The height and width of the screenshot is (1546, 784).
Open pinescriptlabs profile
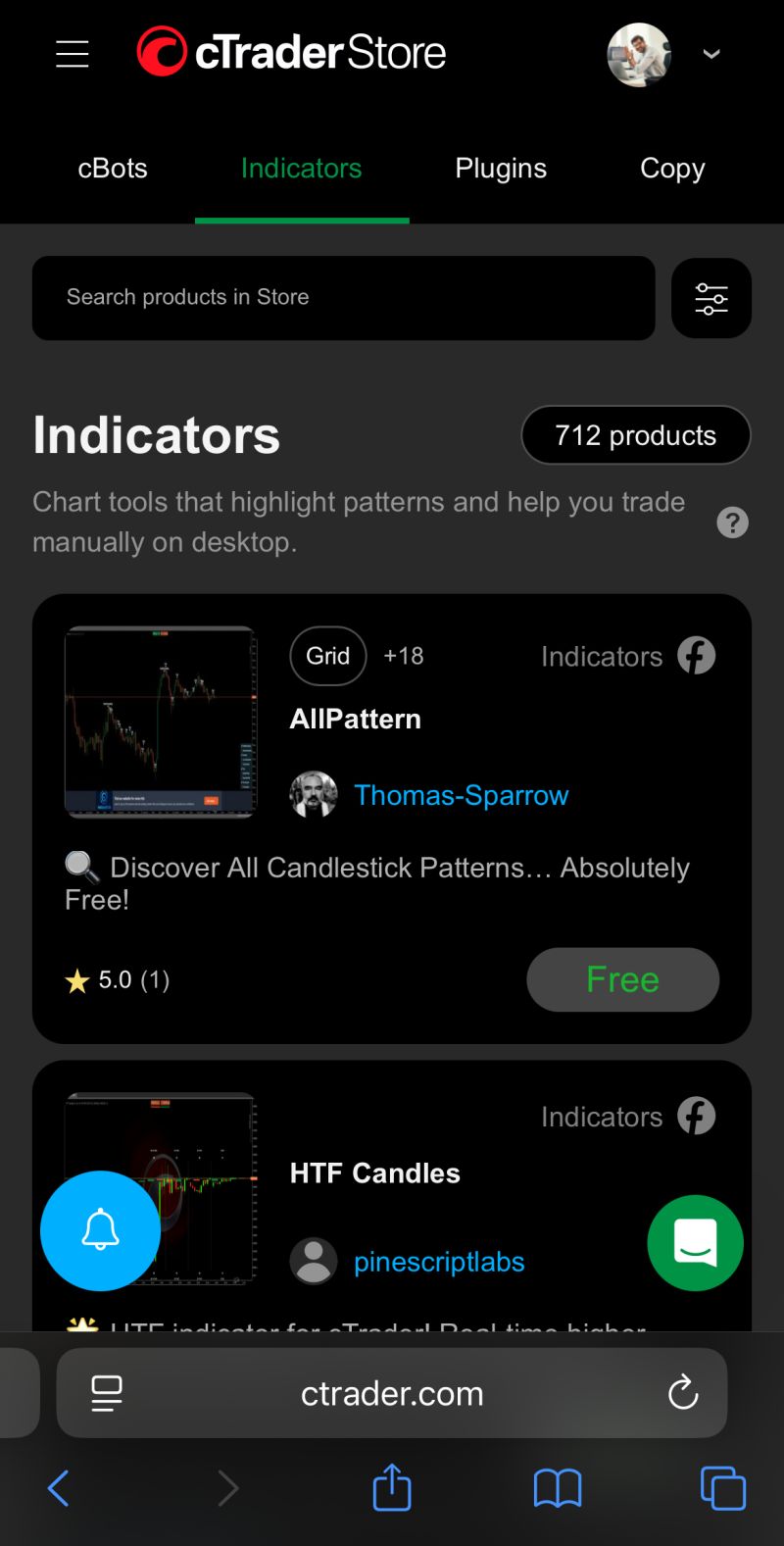439,1262
